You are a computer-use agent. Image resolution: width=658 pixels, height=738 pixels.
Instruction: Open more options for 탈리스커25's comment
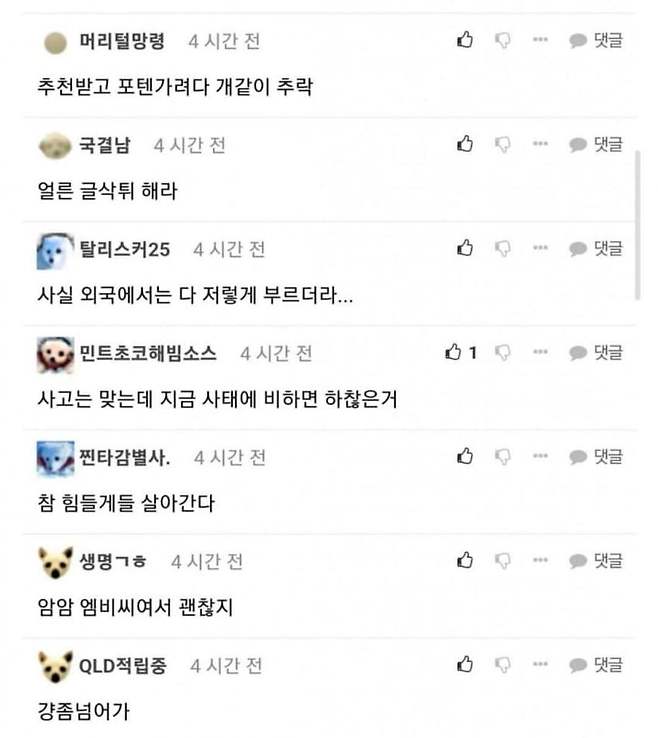coord(540,248)
